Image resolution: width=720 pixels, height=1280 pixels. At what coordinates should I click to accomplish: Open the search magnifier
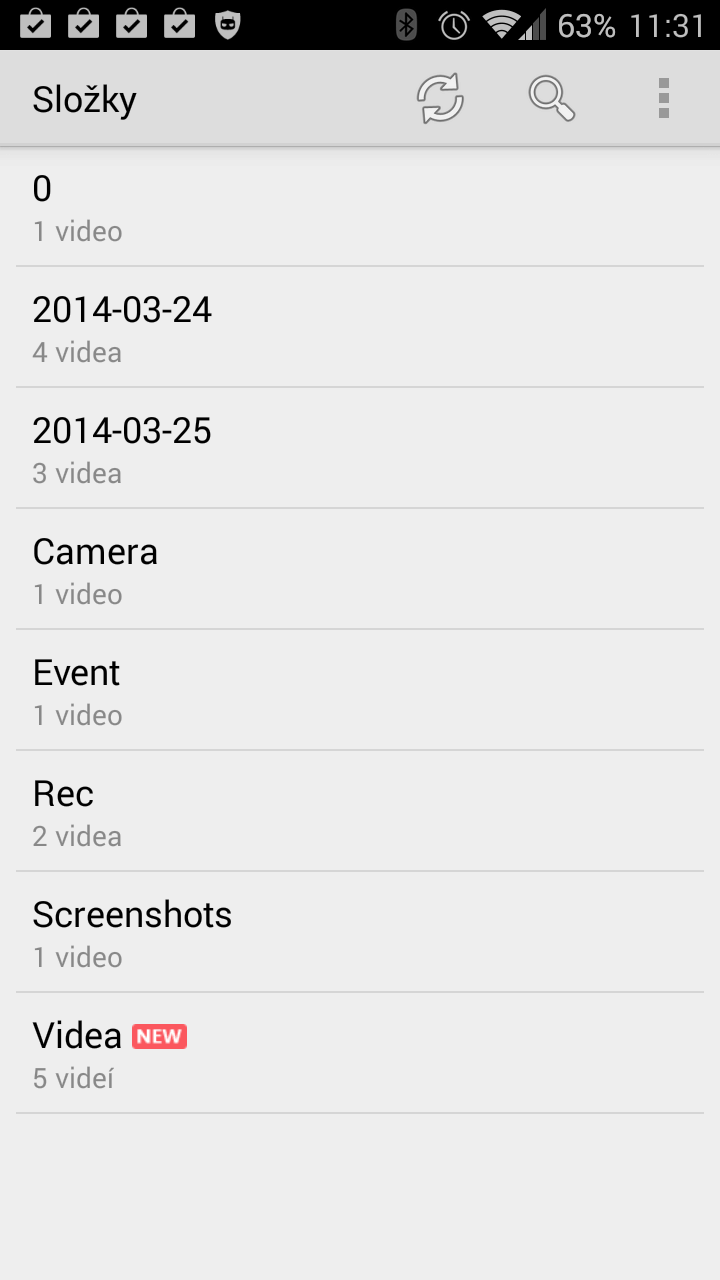(552, 99)
